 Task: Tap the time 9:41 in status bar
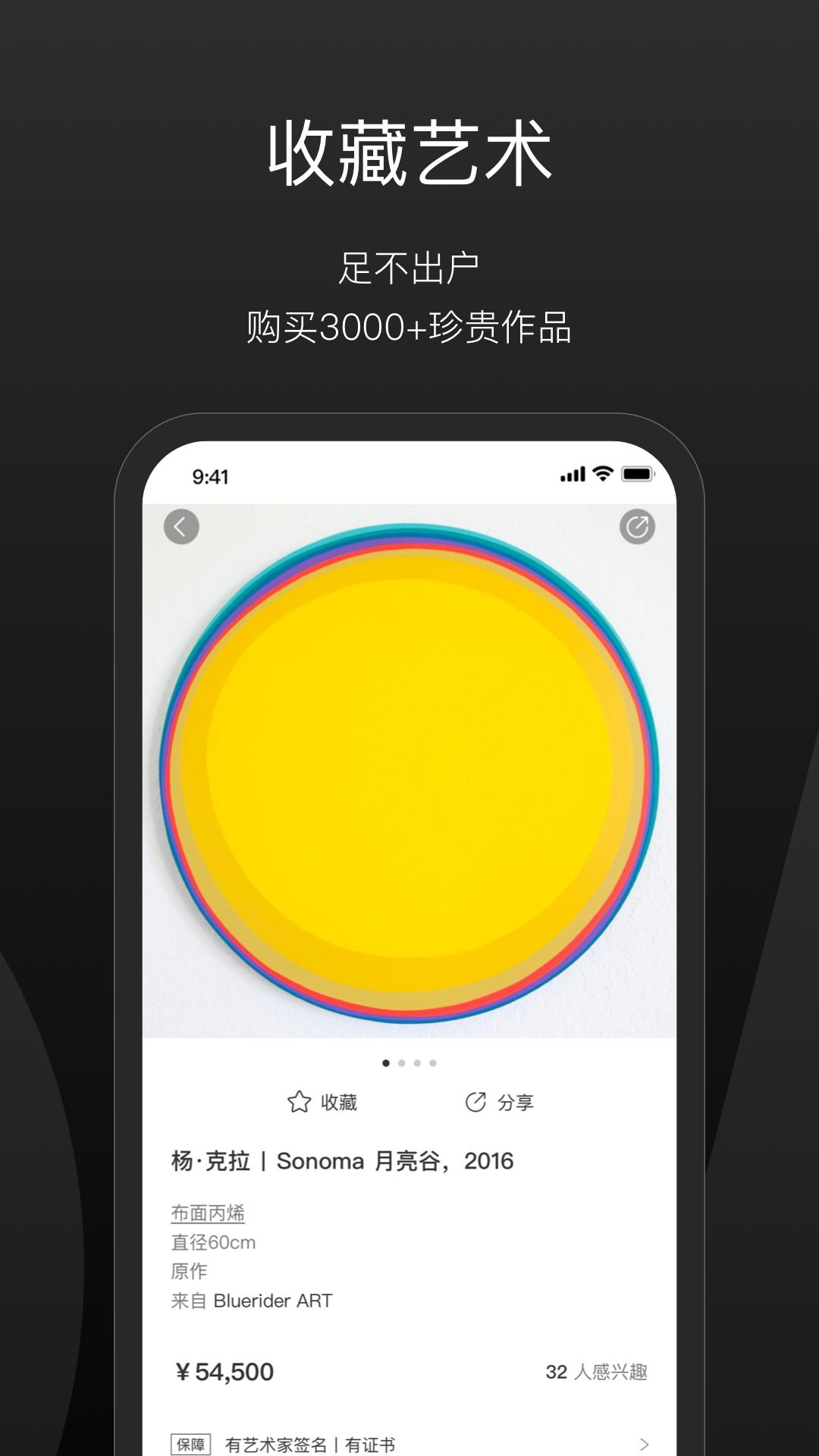click(x=209, y=475)
